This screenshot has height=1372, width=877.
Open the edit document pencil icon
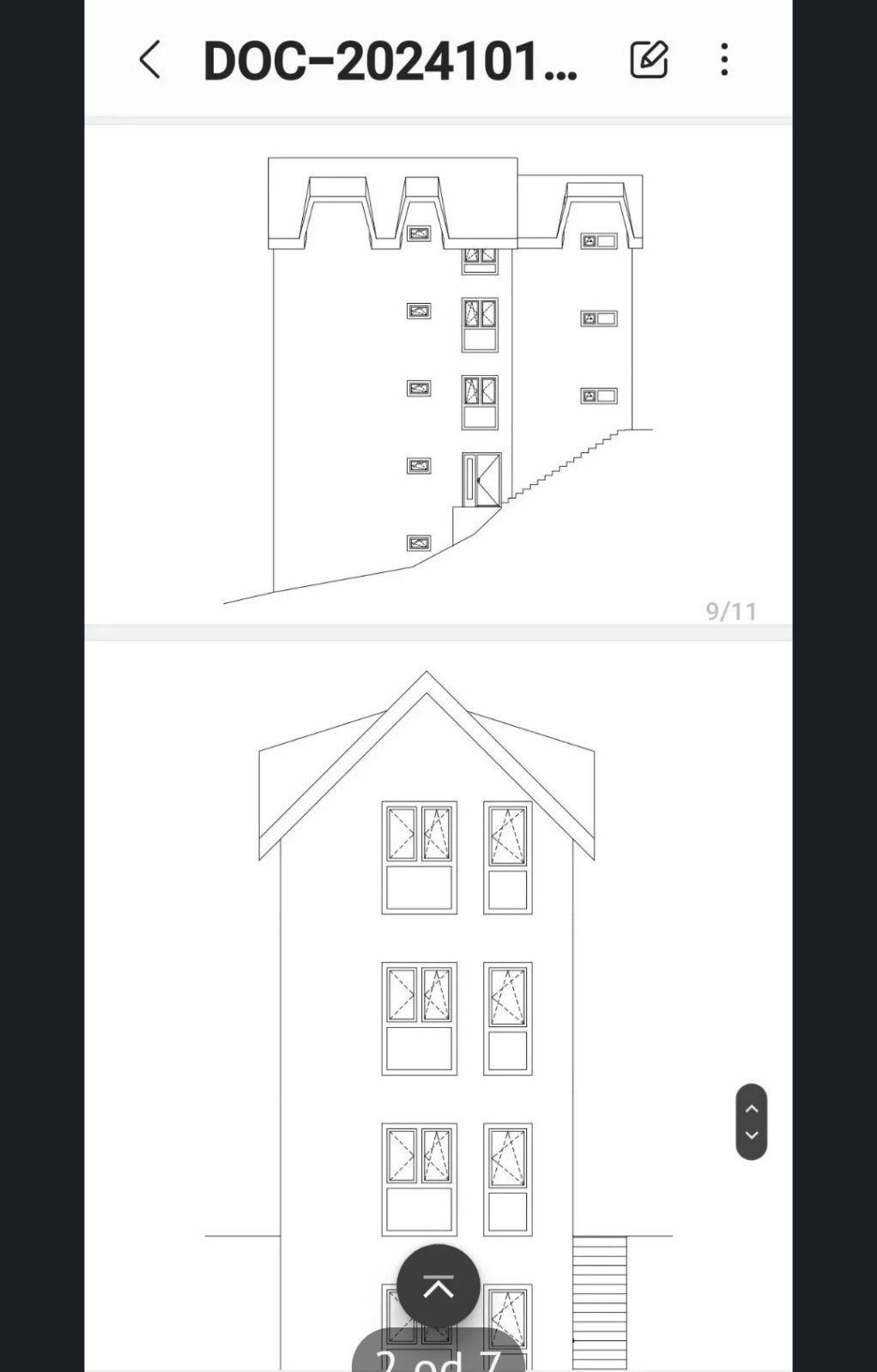pos(649,60)
